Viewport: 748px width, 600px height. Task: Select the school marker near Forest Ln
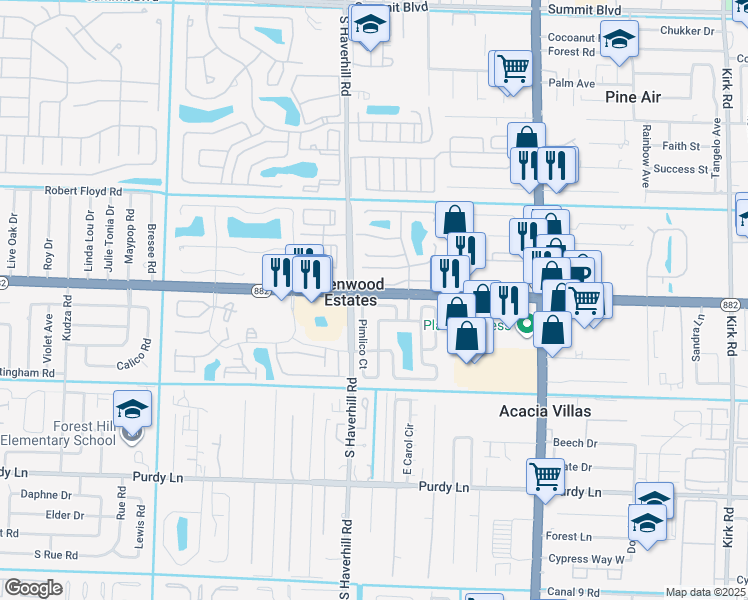pyautogui.click(x=648, y=522)
